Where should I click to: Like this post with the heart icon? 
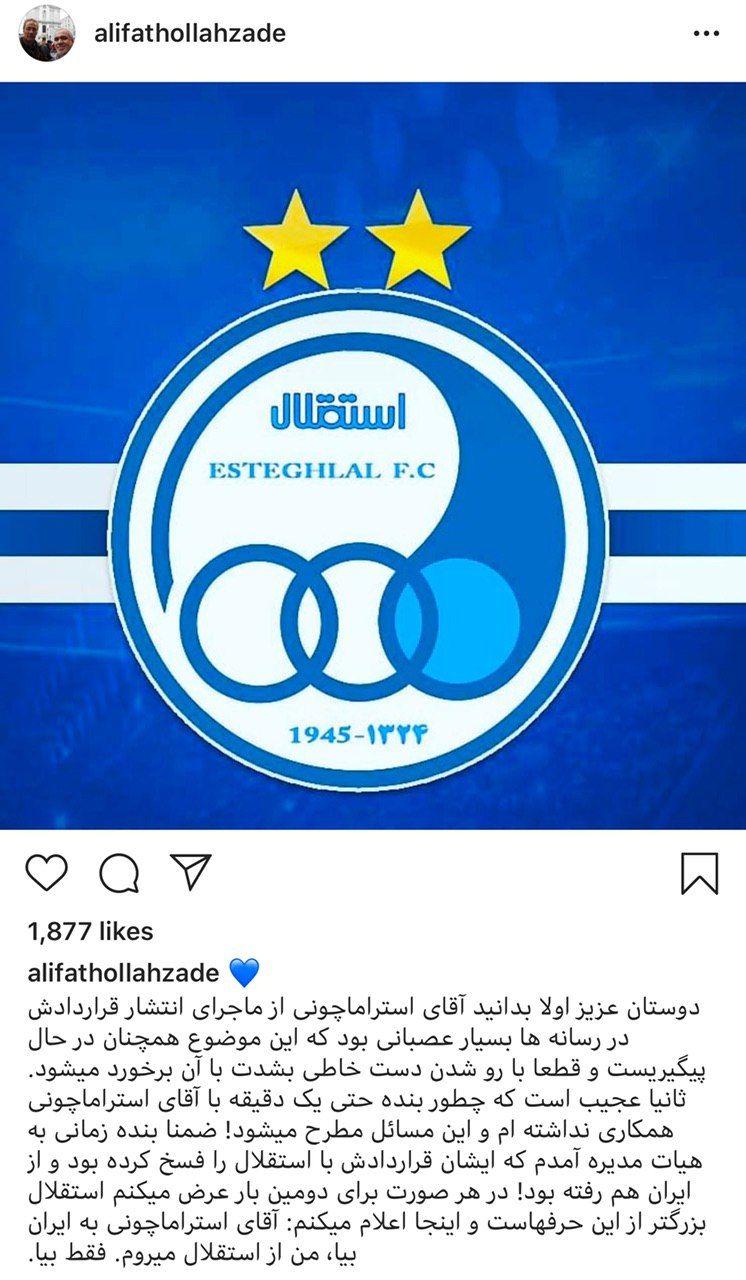pos(47,873)
